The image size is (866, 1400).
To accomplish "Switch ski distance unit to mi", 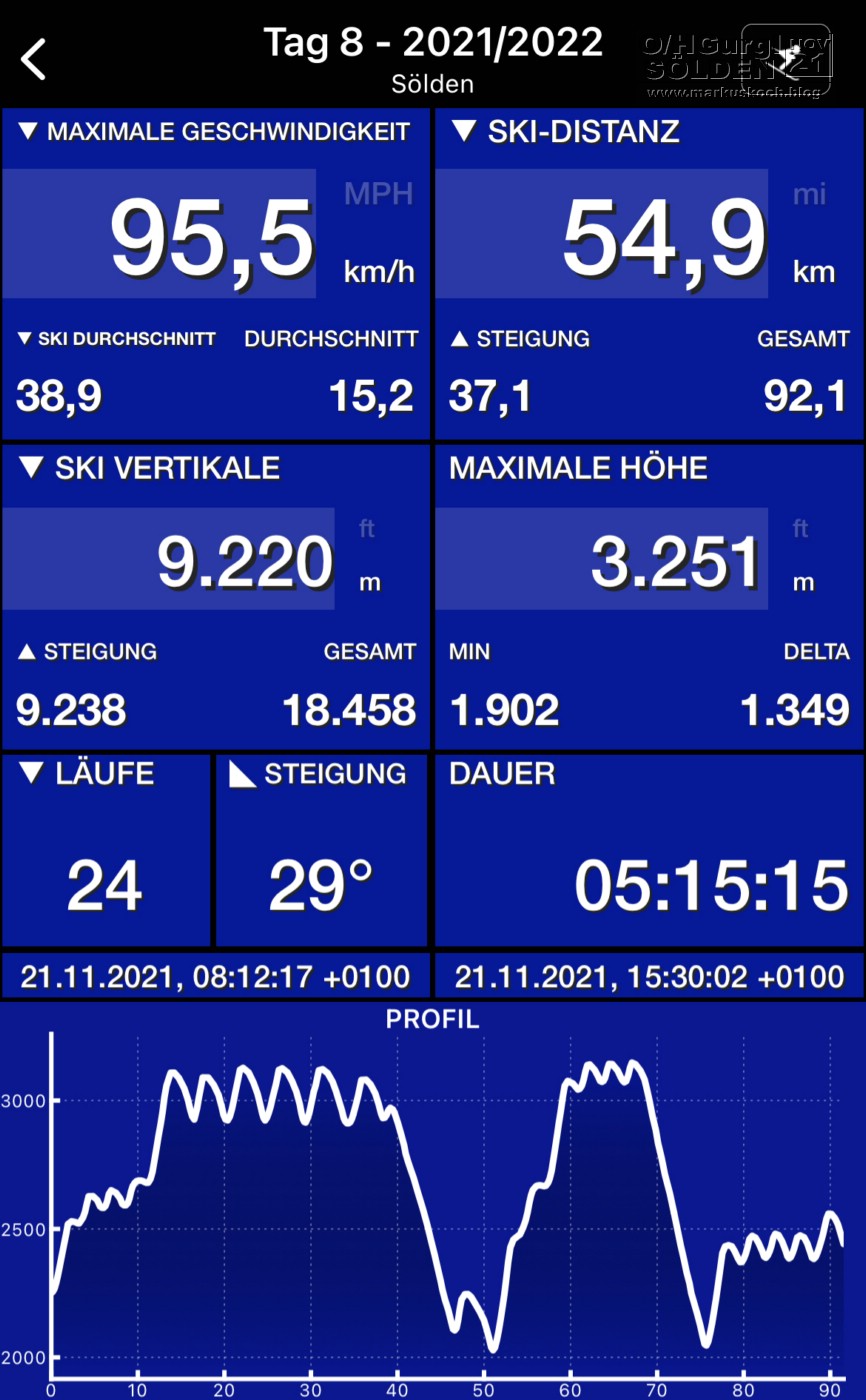I will pos(809,194).
